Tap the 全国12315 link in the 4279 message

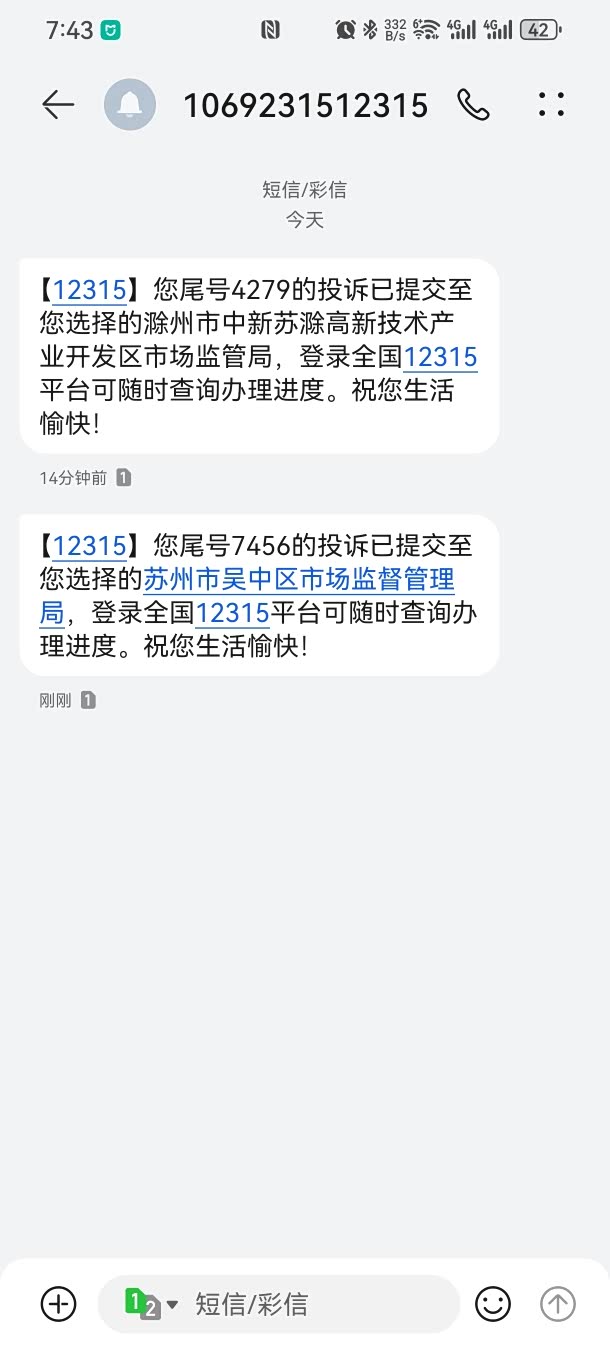[440, 357]
